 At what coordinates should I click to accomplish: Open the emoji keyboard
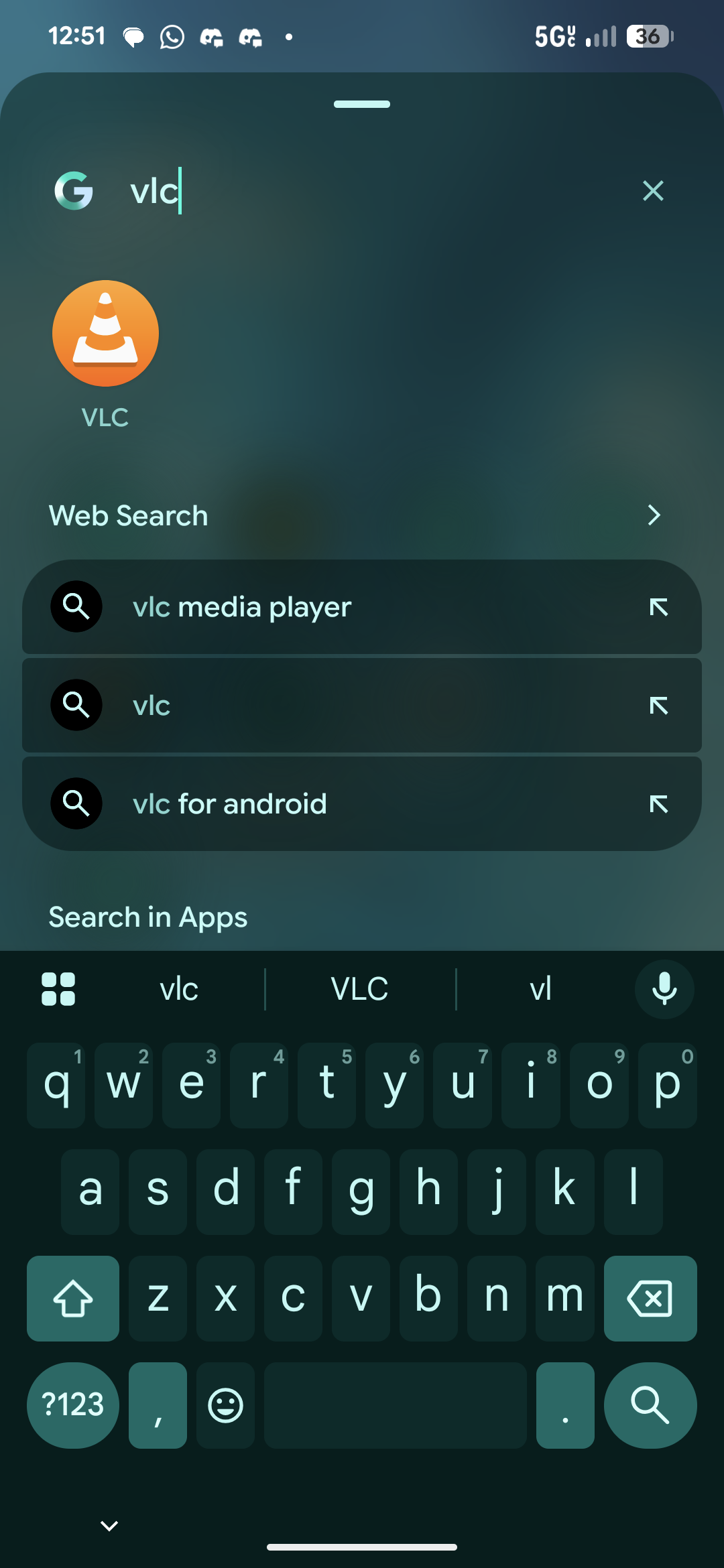point(225,1405)
